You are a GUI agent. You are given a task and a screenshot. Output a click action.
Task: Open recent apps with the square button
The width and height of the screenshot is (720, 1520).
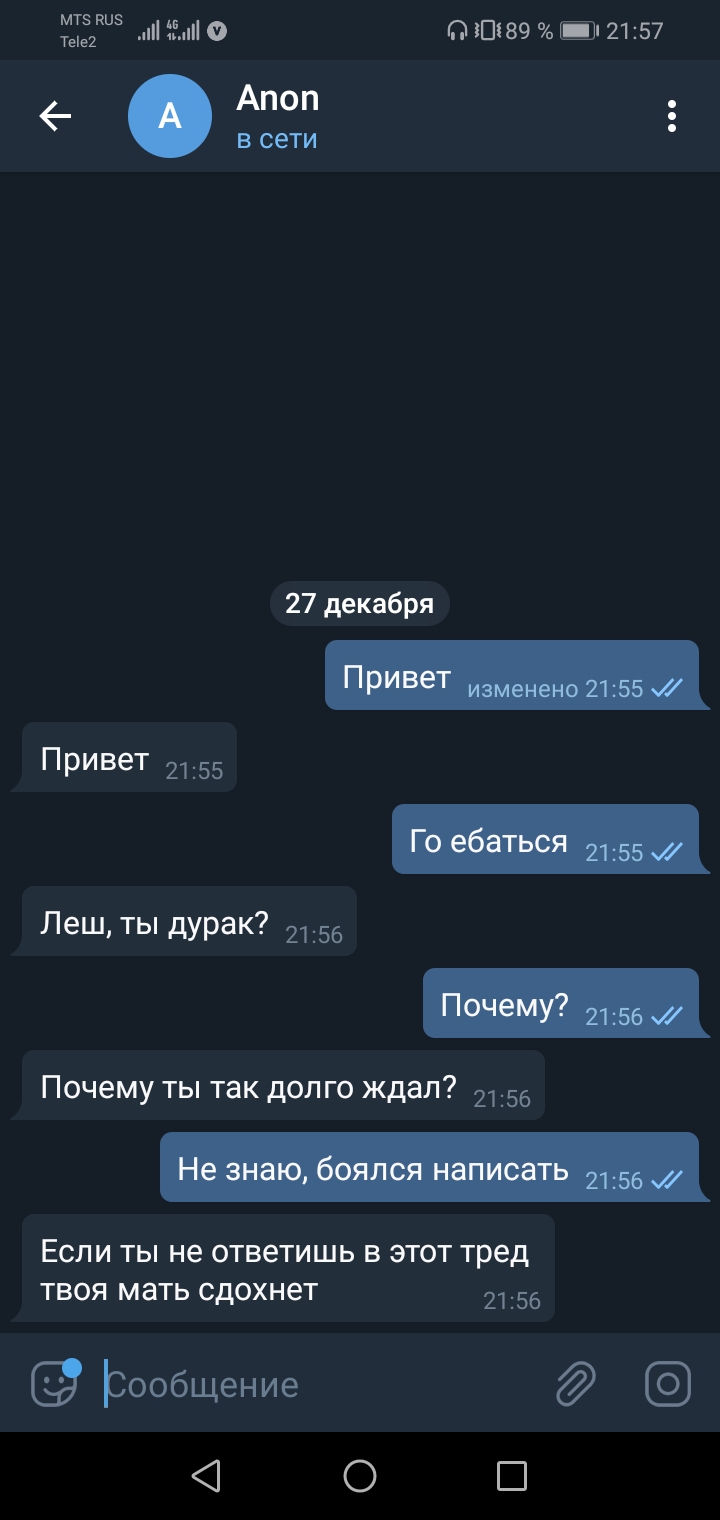click(x=512, y=1475)
